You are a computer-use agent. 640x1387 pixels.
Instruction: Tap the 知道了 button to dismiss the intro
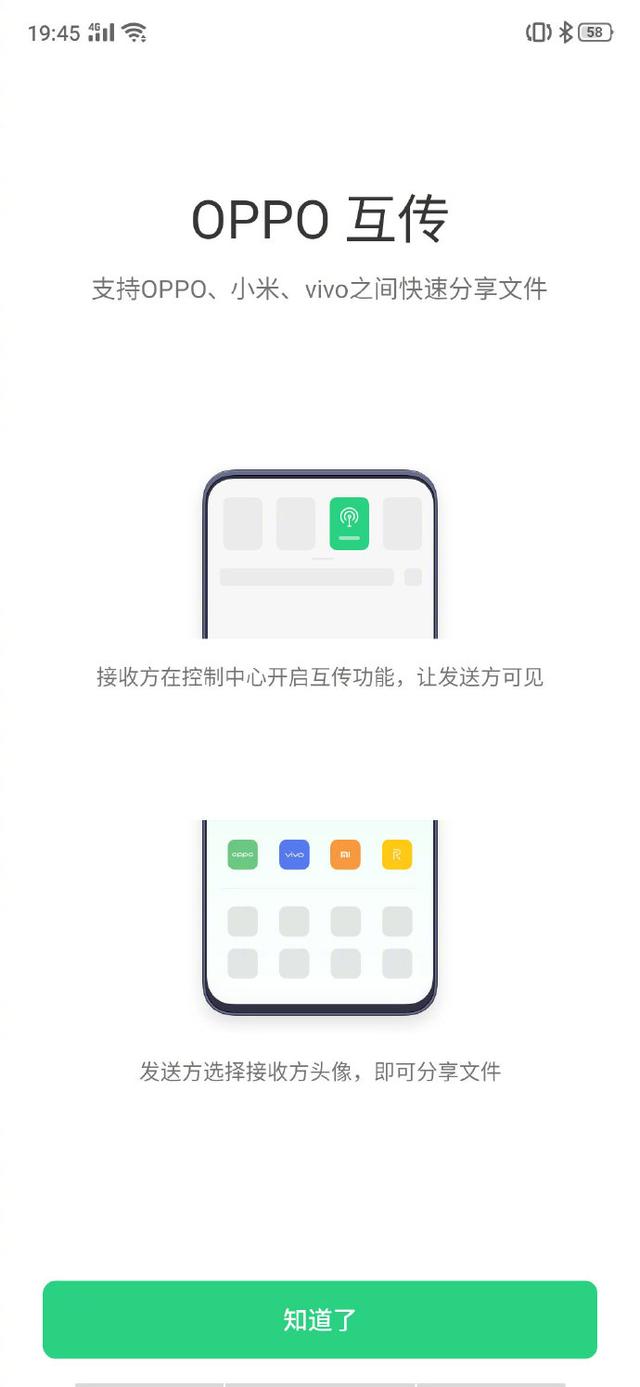coord(320,1319)
